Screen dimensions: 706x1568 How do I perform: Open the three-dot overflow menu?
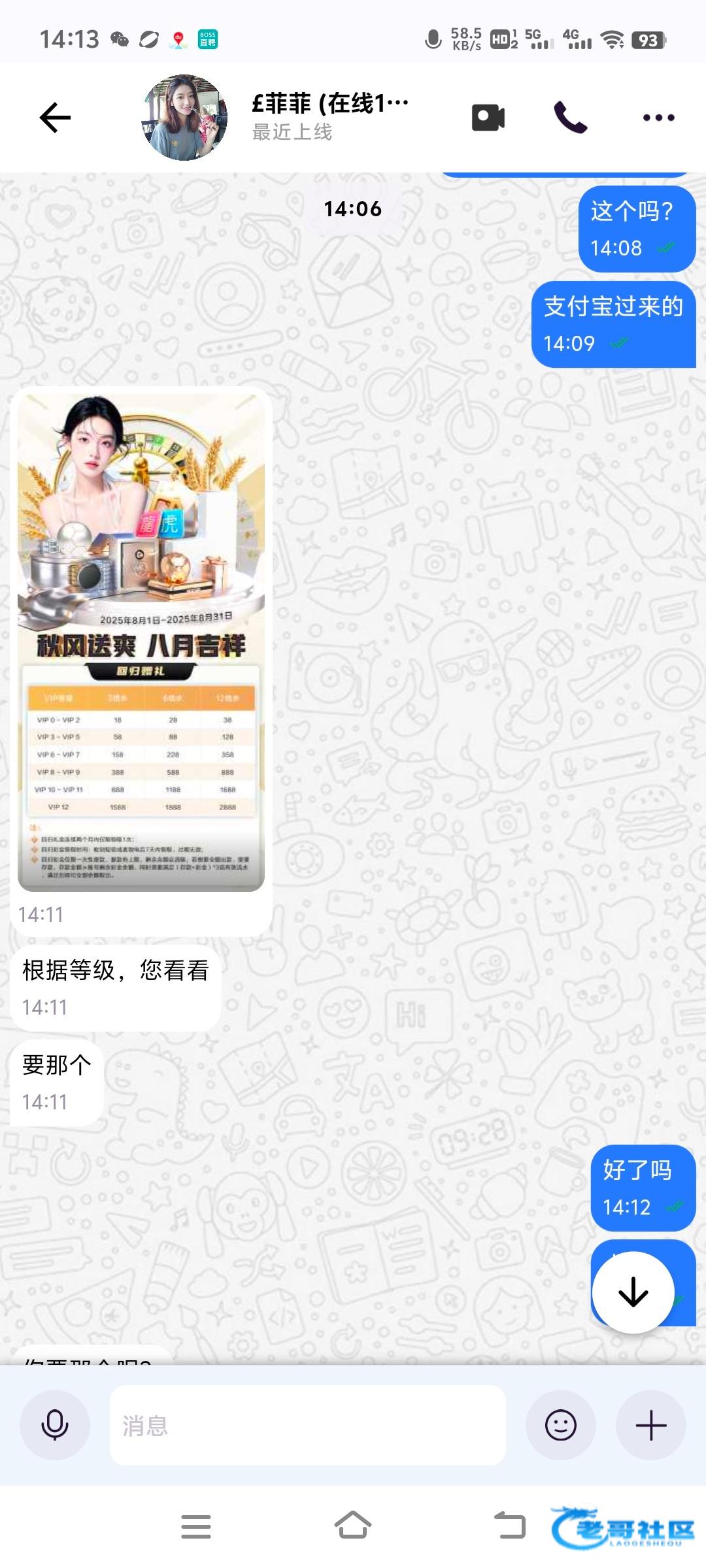[658, 118]
